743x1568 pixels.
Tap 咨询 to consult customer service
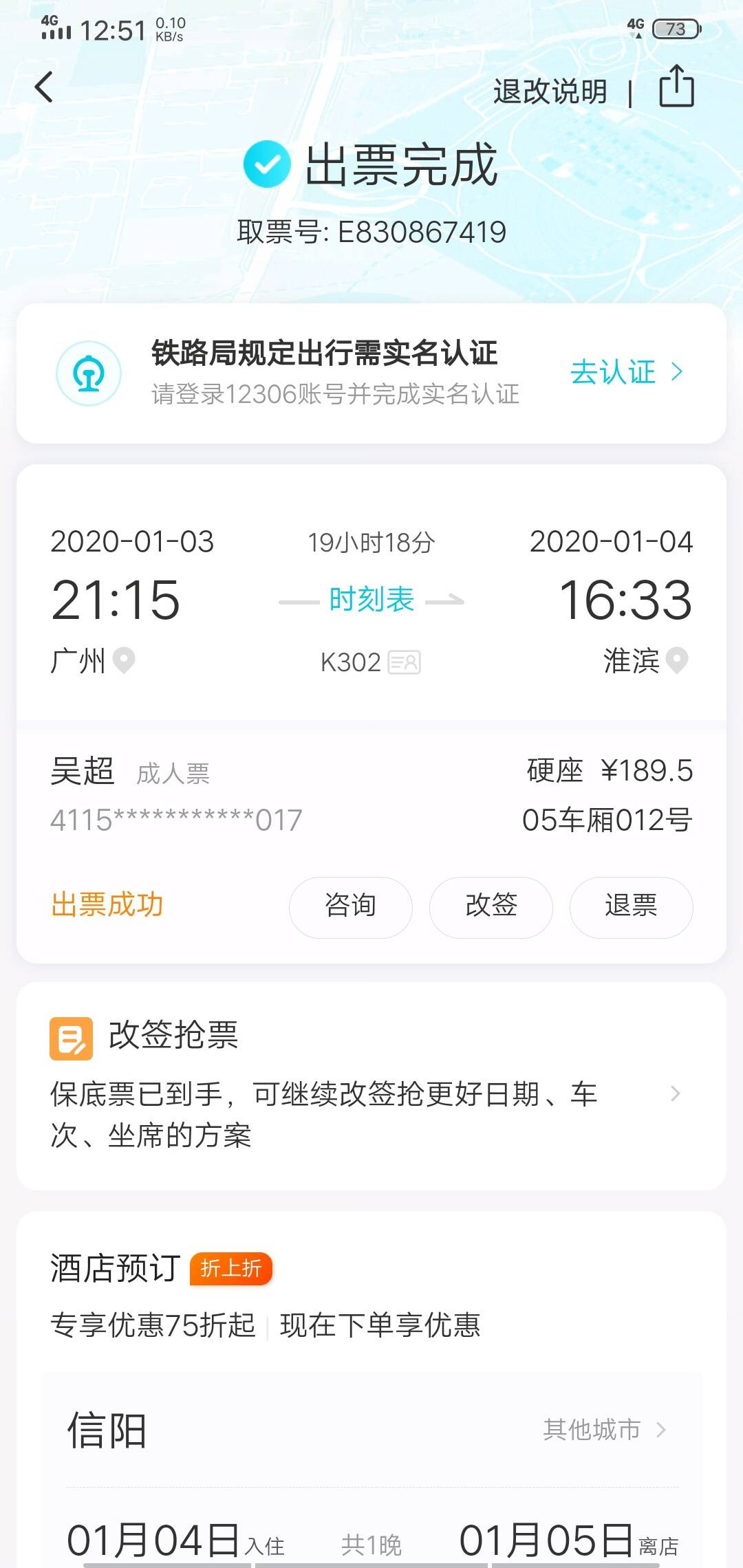point(350,906)
